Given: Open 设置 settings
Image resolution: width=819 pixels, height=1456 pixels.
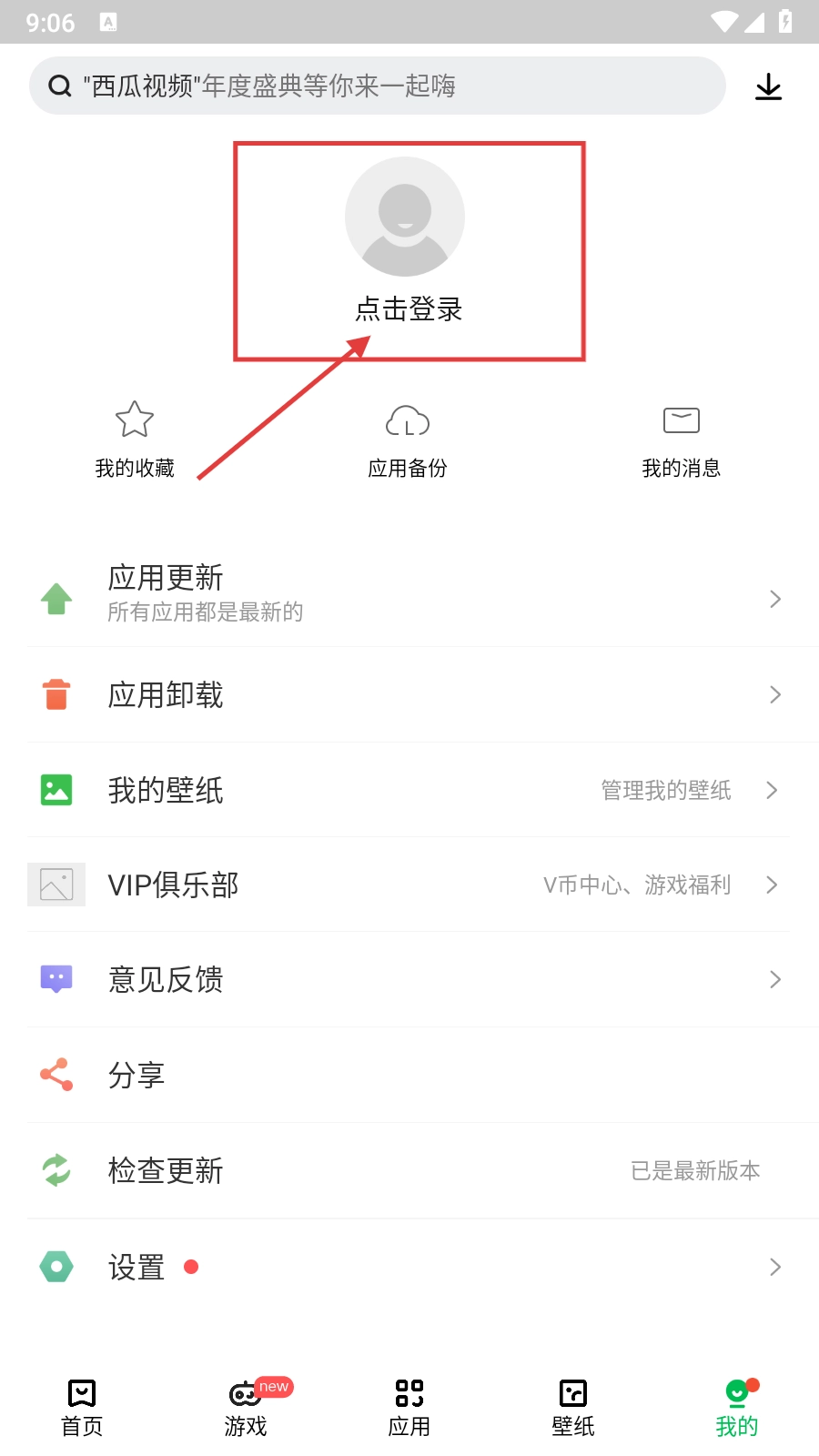Looking at the screenshot, I should [x=409, y=1267].
